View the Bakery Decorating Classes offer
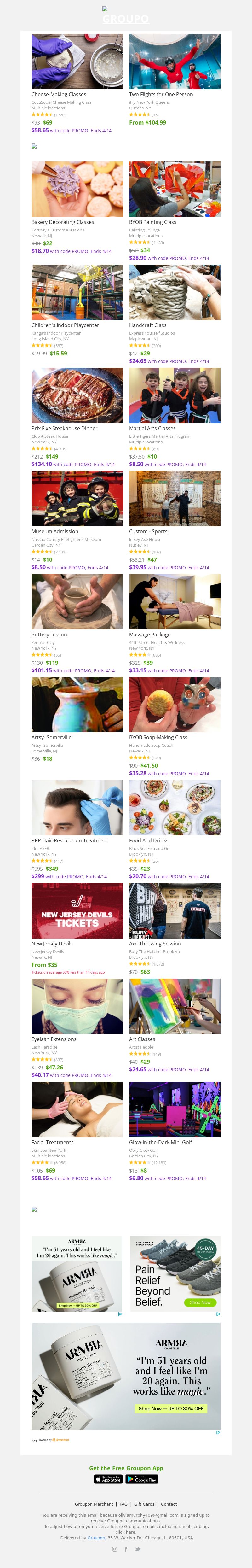This screenshot has height=1568, width=252. pos(77,189)
